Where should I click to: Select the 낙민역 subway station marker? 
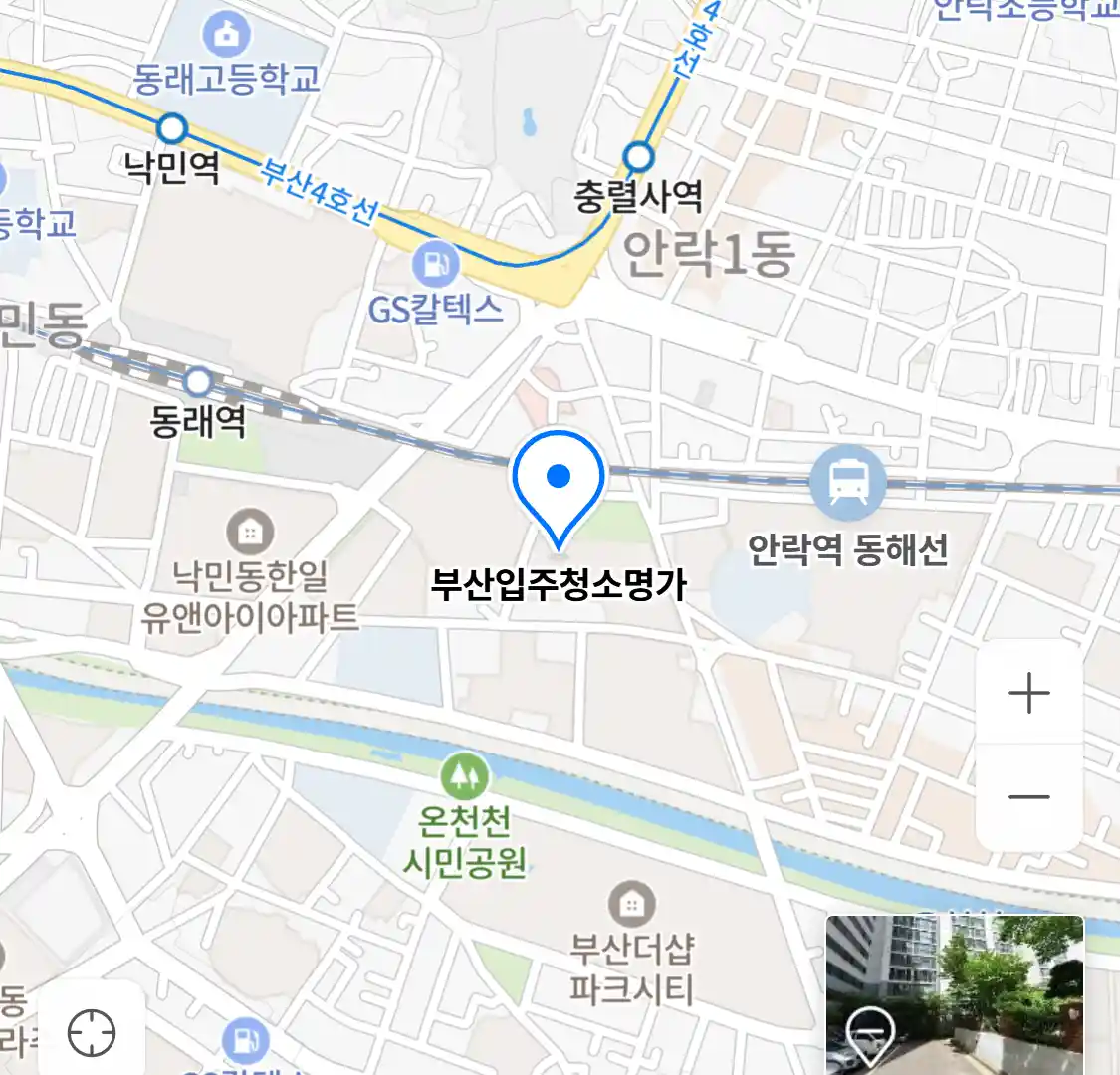click(172, 128)
